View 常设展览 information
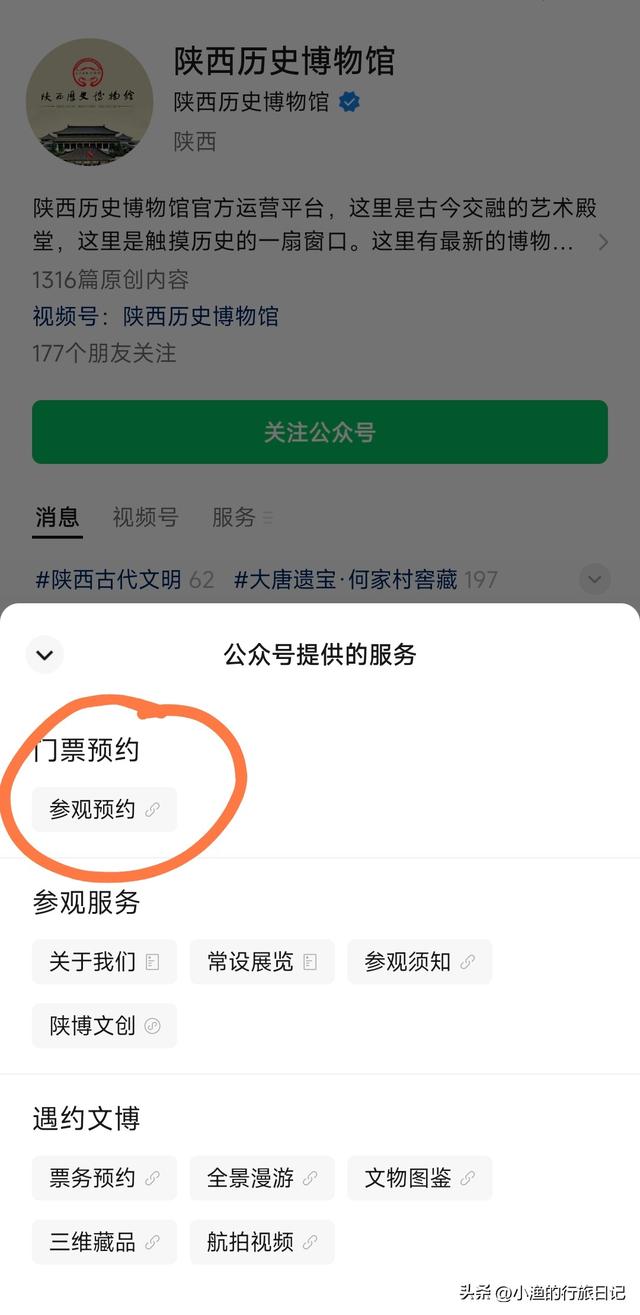640x1315 pixels. pyautogui.click(x=262, y=962)
